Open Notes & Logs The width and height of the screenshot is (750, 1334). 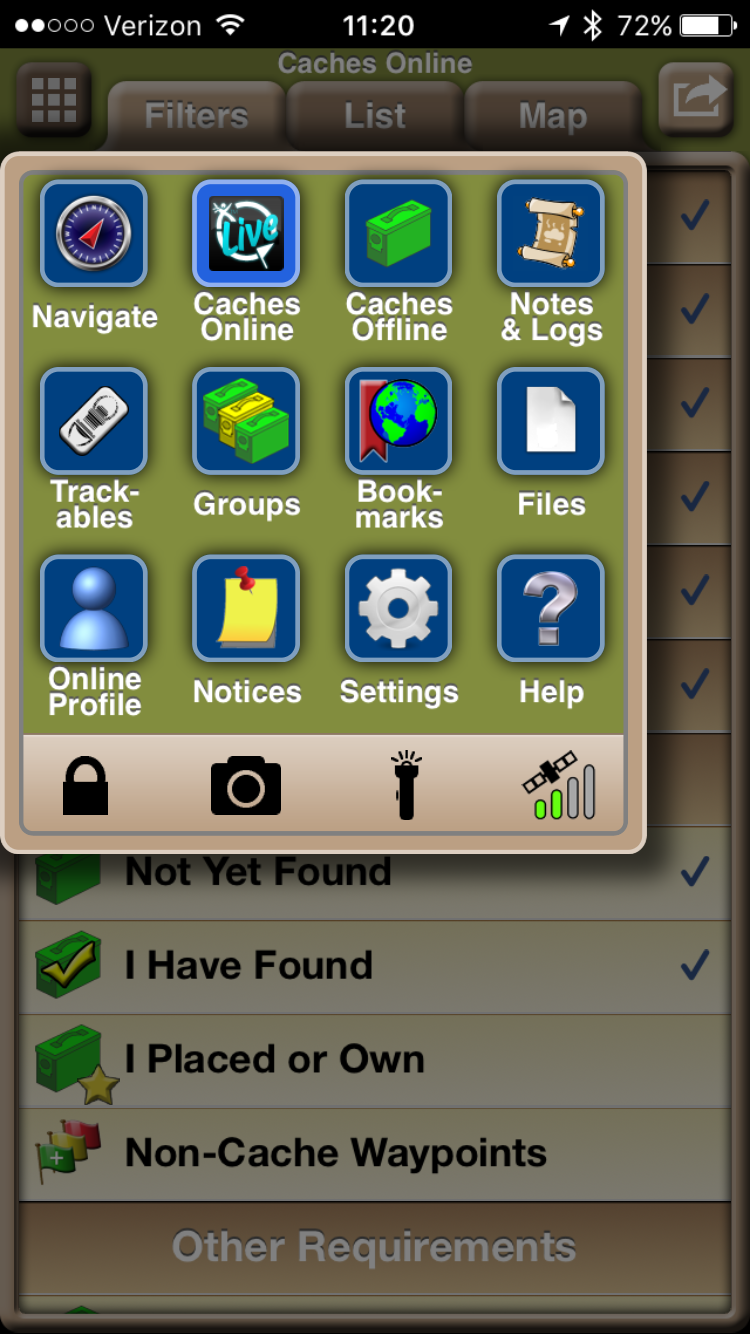551,233
